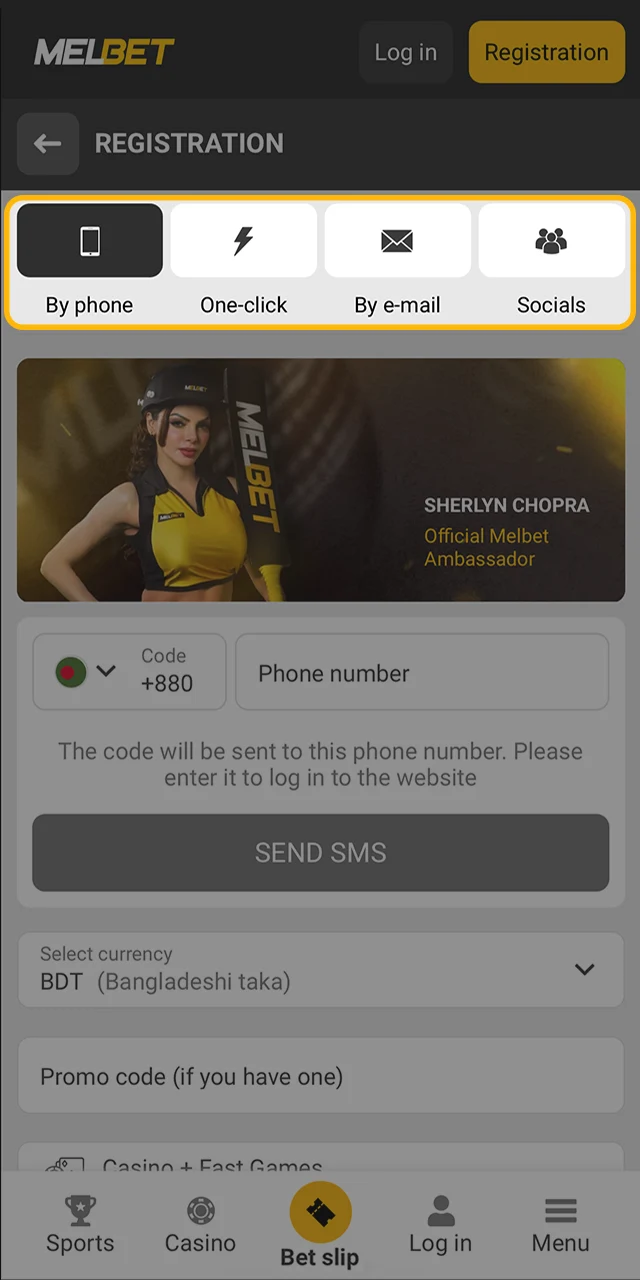This screenshot has width=640, height=1280.
Task: Open the Menu from bottom bar
Action: (560, 1225)
